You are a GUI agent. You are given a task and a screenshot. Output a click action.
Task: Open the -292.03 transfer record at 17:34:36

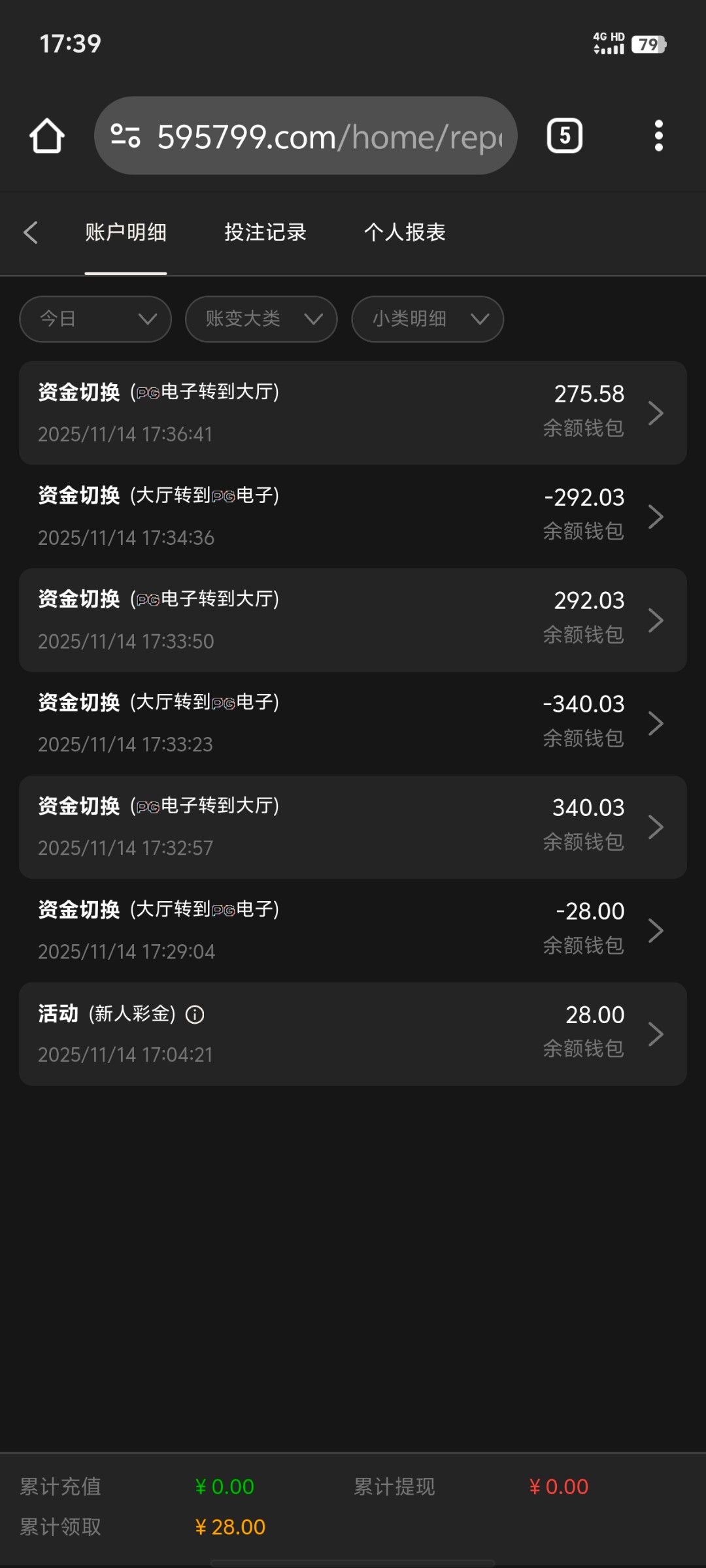[353, 517]
